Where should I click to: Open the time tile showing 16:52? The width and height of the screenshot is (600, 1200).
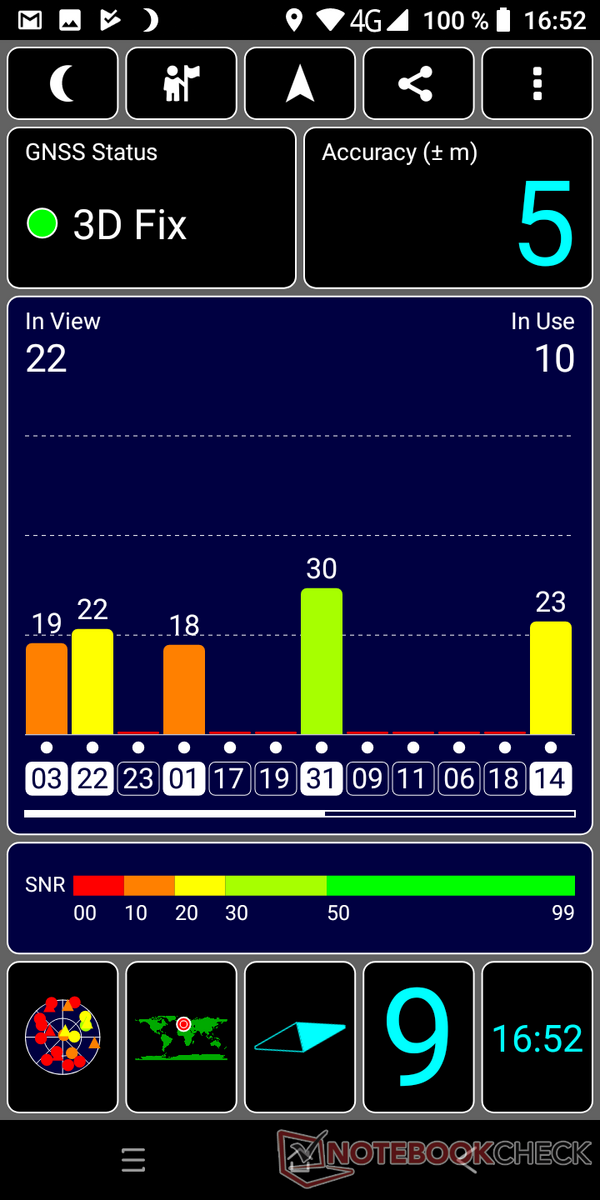pyautogui.click(x=537, y=1037)
